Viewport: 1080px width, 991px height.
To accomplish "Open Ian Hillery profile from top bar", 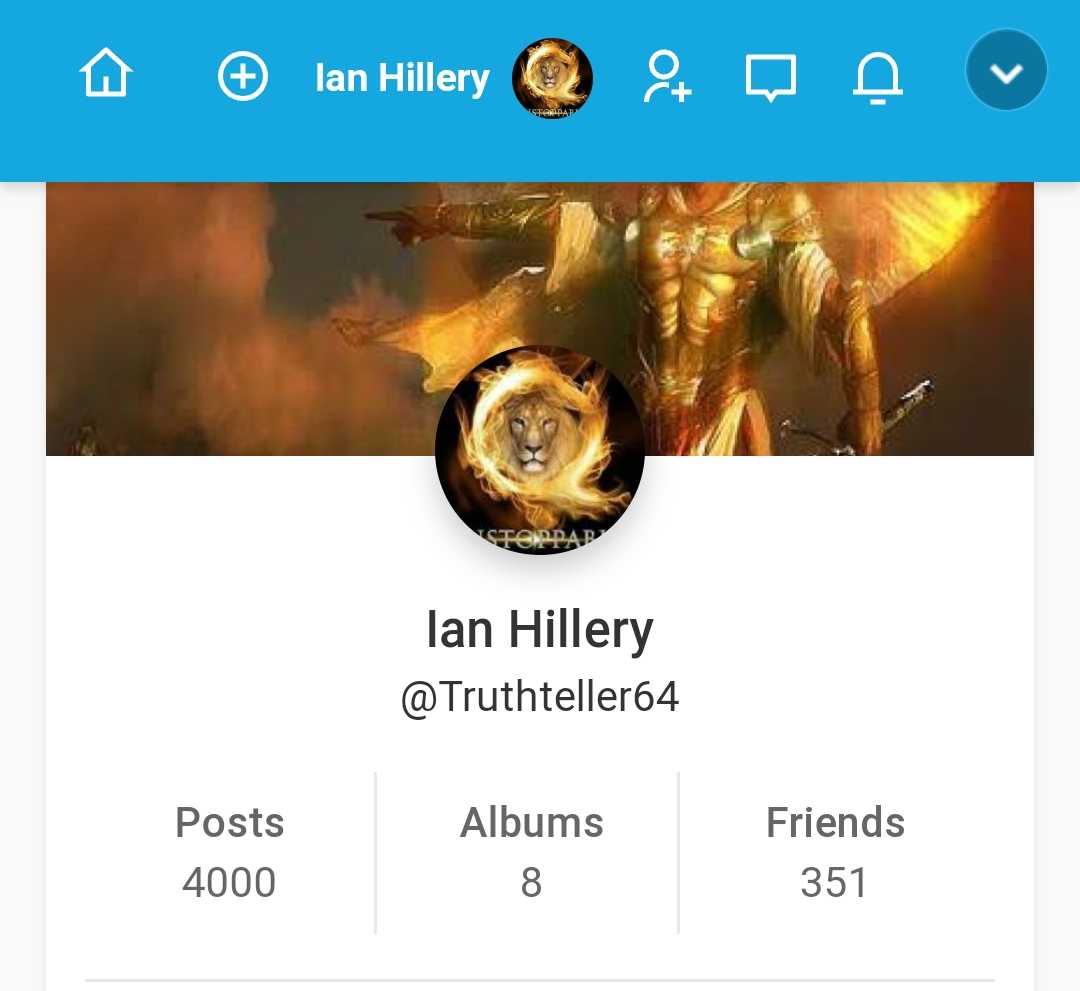I will tap(402, 78).
